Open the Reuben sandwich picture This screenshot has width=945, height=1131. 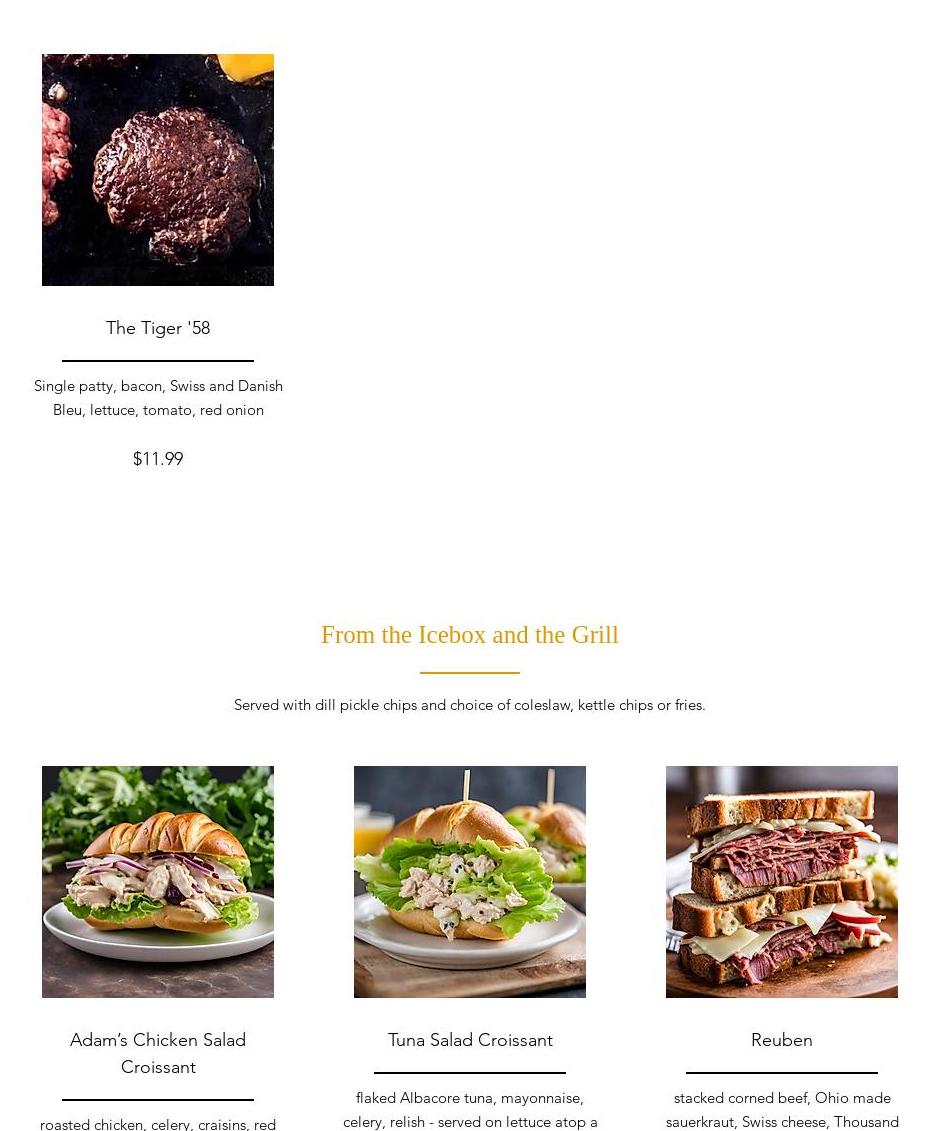pyautogui.click(x=781, y=881)
